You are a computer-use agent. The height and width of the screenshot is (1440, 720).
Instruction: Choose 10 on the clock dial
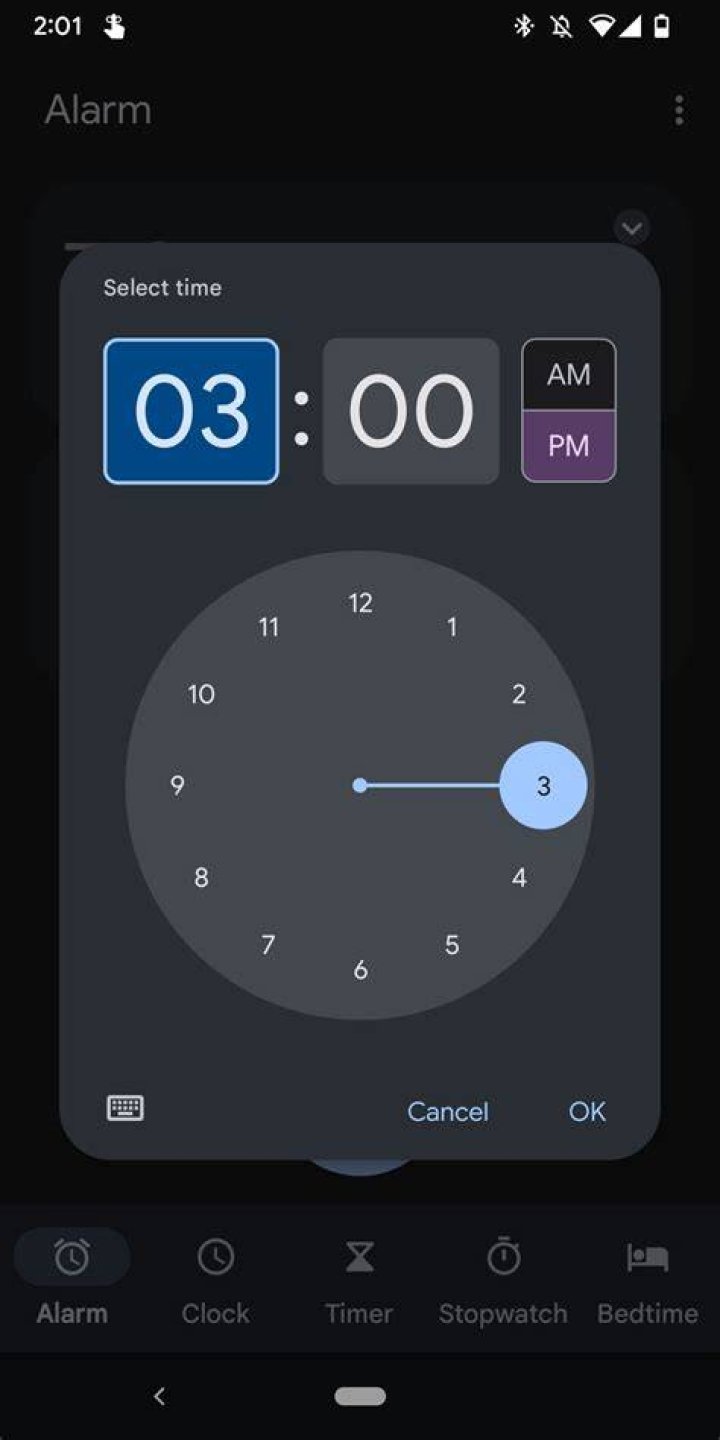point(201,694)
